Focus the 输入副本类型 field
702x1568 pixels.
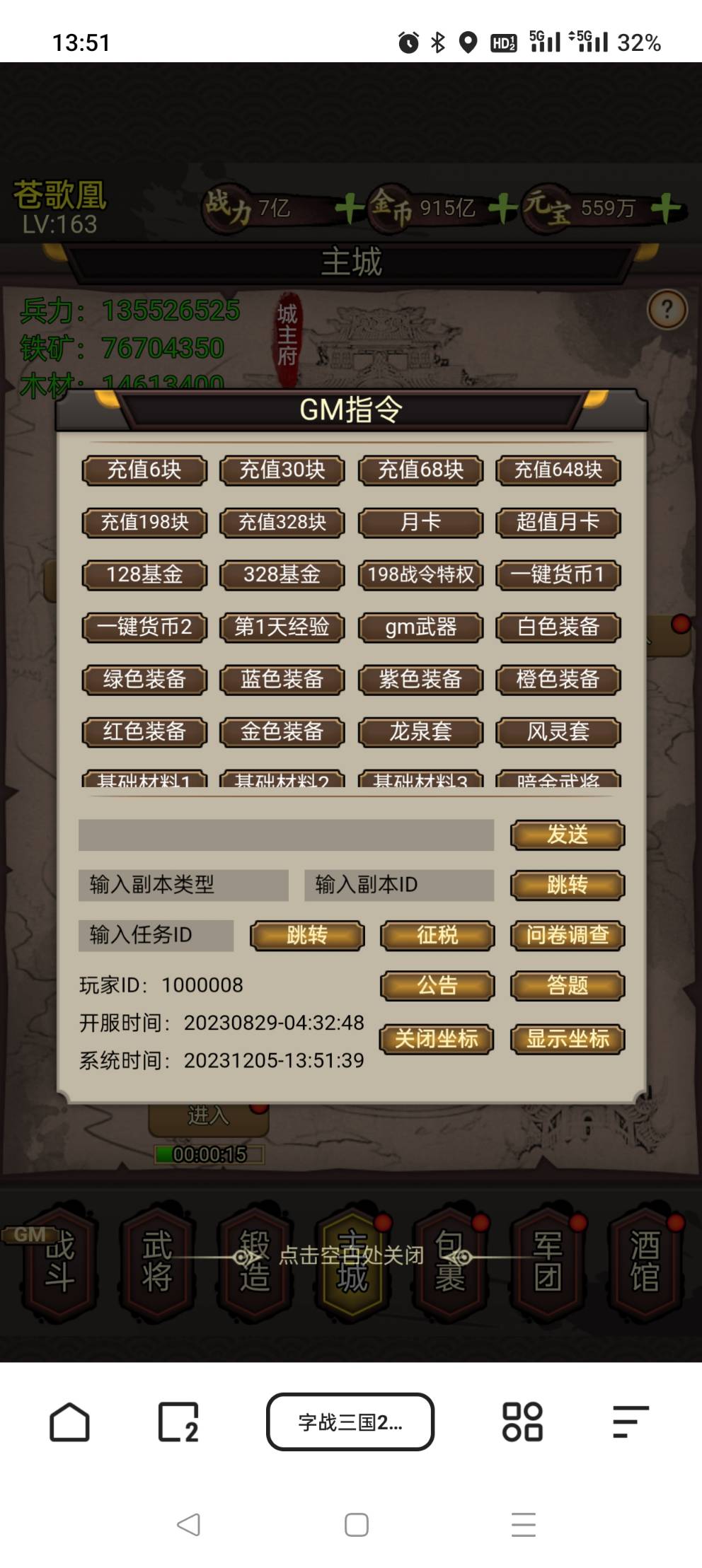[183, 885]
